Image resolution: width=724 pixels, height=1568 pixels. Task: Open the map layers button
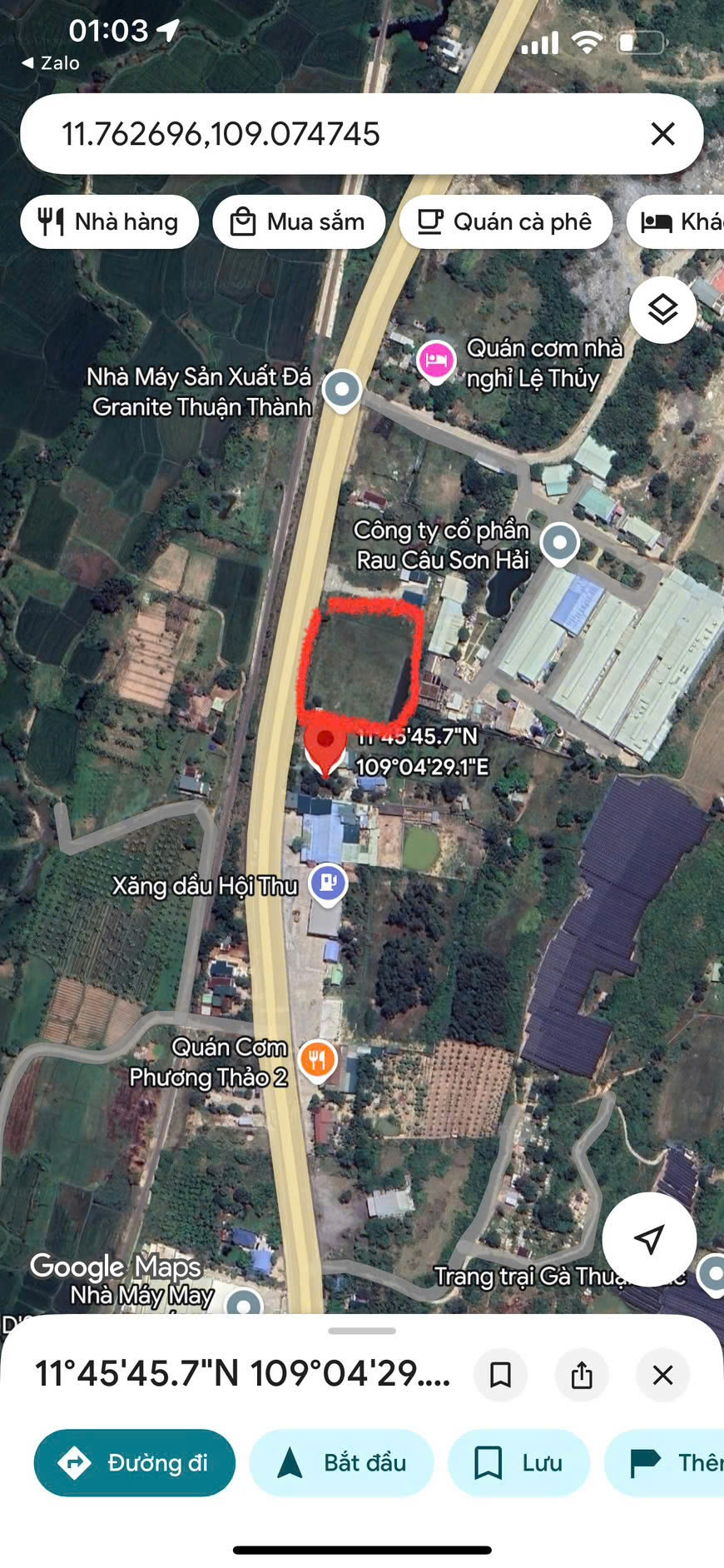[x=662, y=310]
